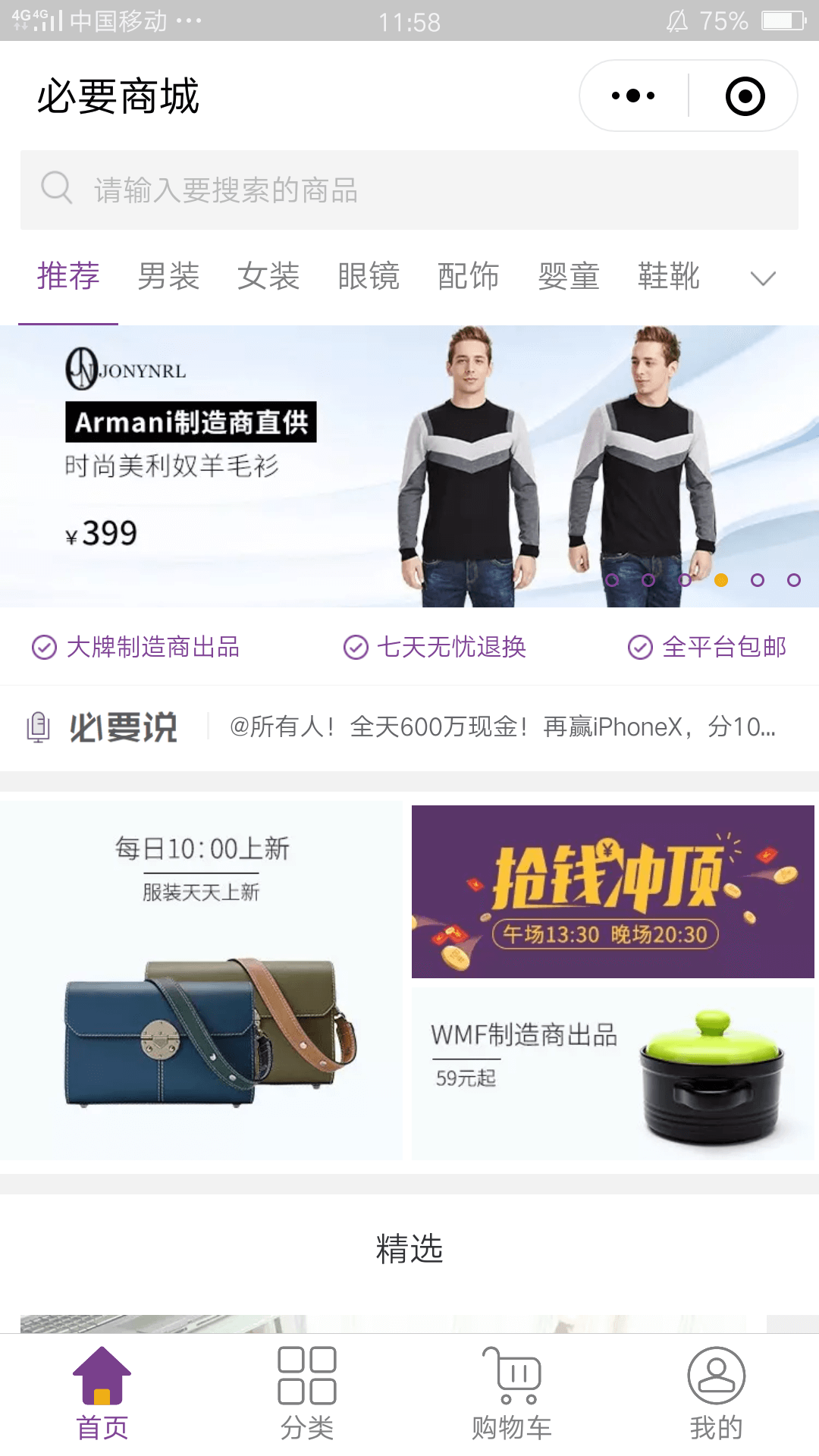Viewport: 819px width, 1456px height.
Task: Show the 鞋靴 category tab
Action: point(669,276)
